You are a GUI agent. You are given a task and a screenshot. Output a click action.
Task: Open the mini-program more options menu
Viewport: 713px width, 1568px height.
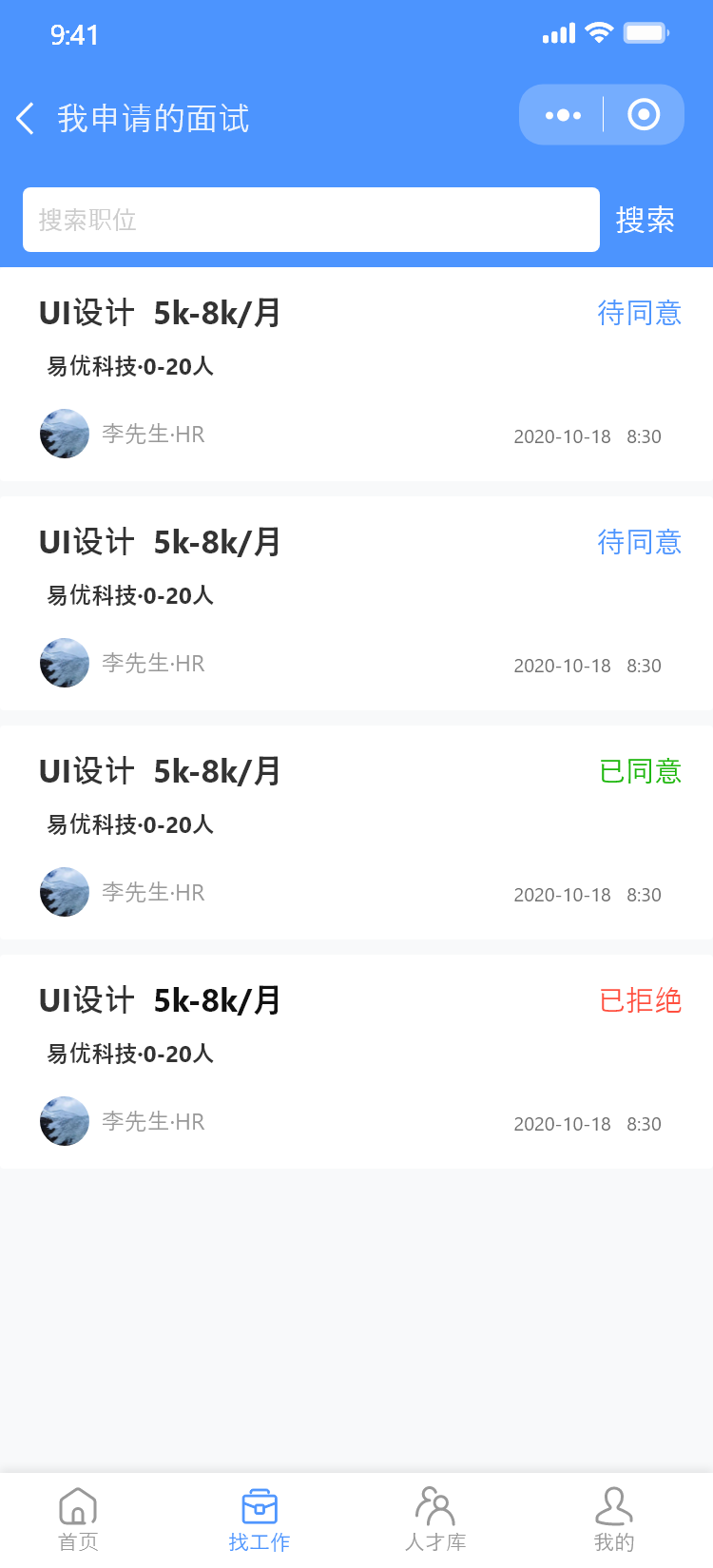(x=563, y=115)
